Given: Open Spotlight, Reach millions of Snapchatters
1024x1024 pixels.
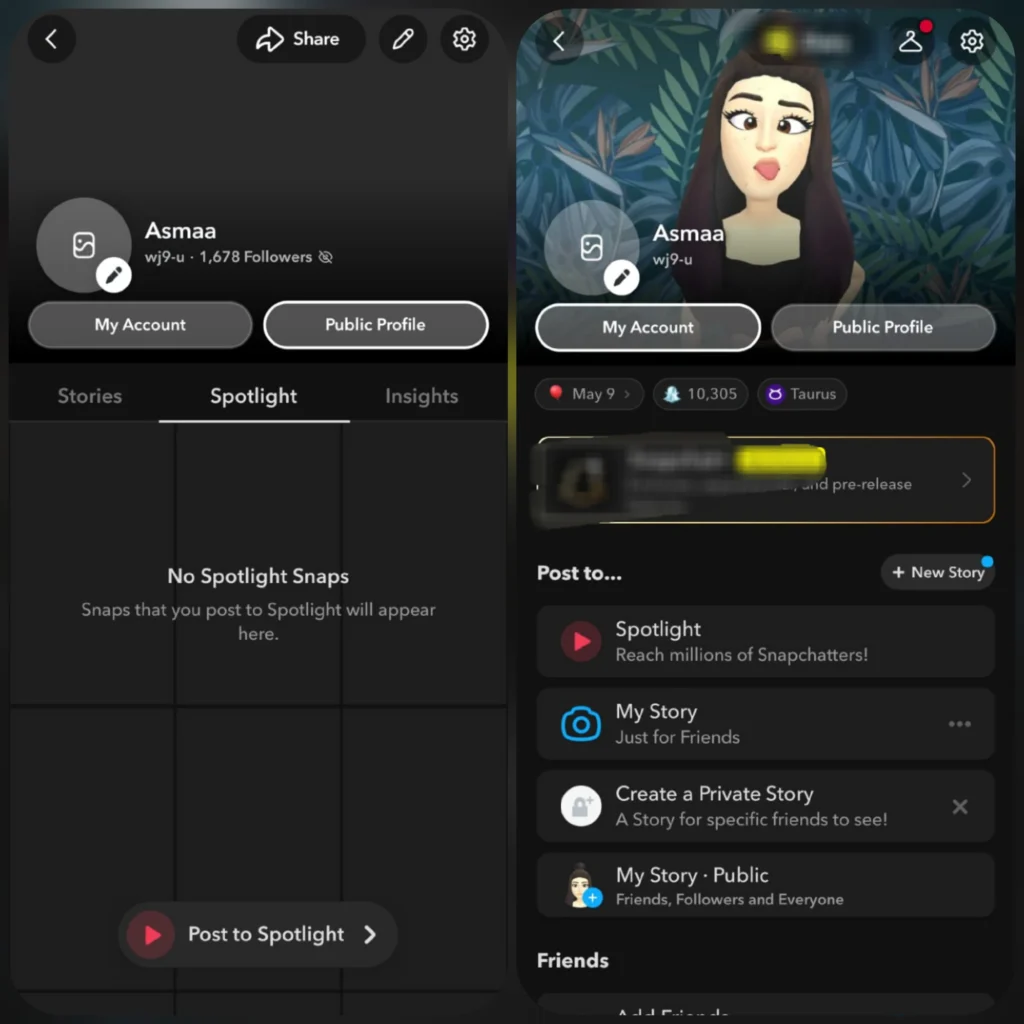Looking at the screenshot, I should click(765, 641).
